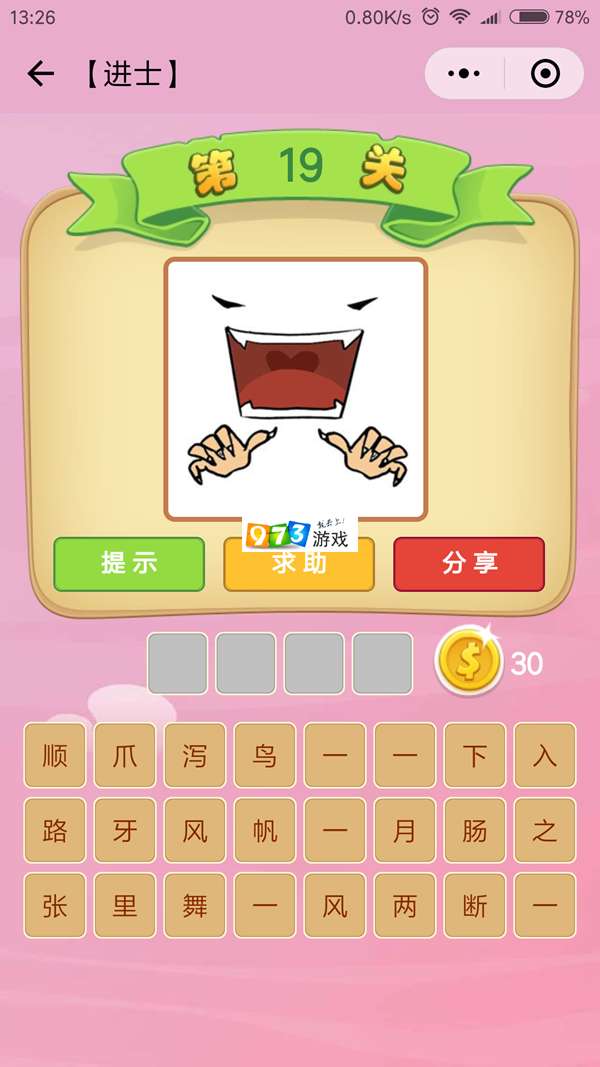Select the character tile 肠
The width and height of the screenshot is (600, 1067).
coord(475,831)
